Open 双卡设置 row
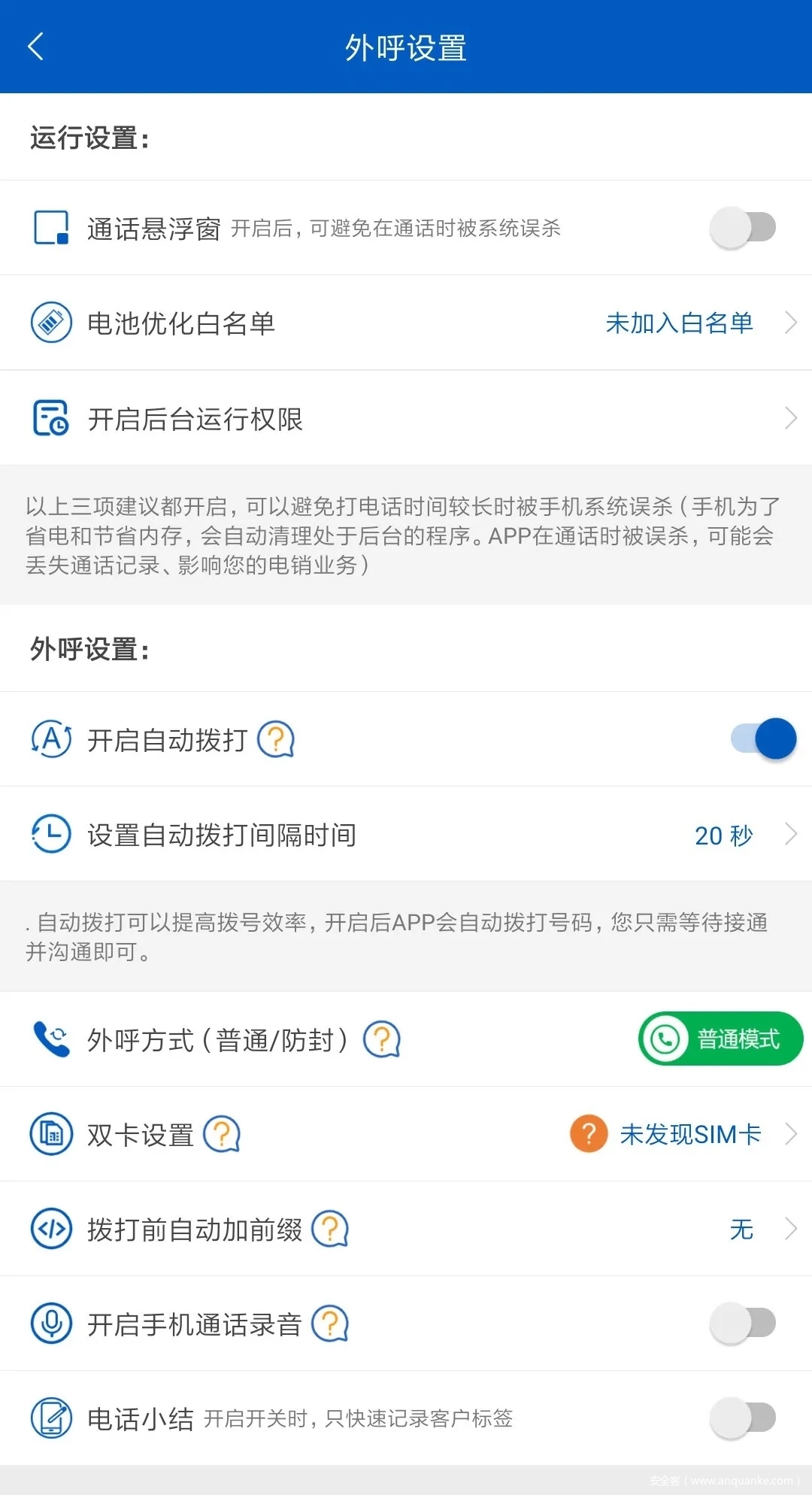The height and width of the screenshot is (1495, 812). click(x=406, y=1134)
